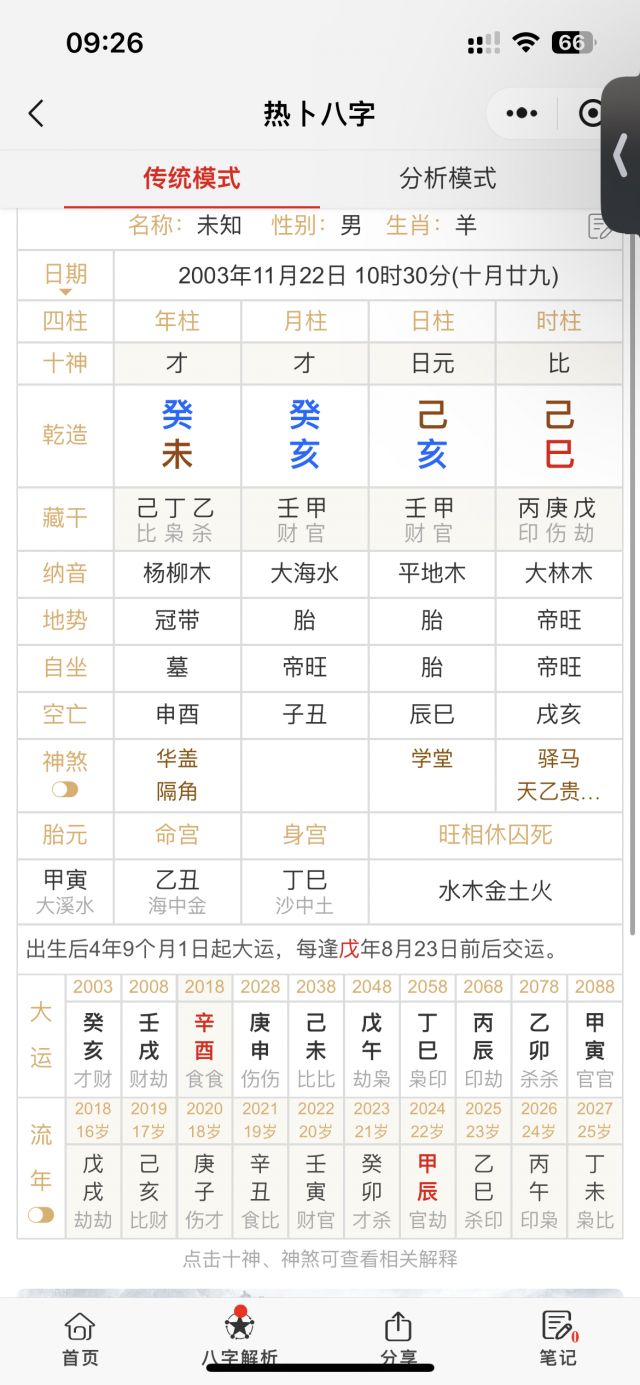Toggle the switch under 神煞
The height and width of the screenshot is (1385, 640).
pos(65,790)
